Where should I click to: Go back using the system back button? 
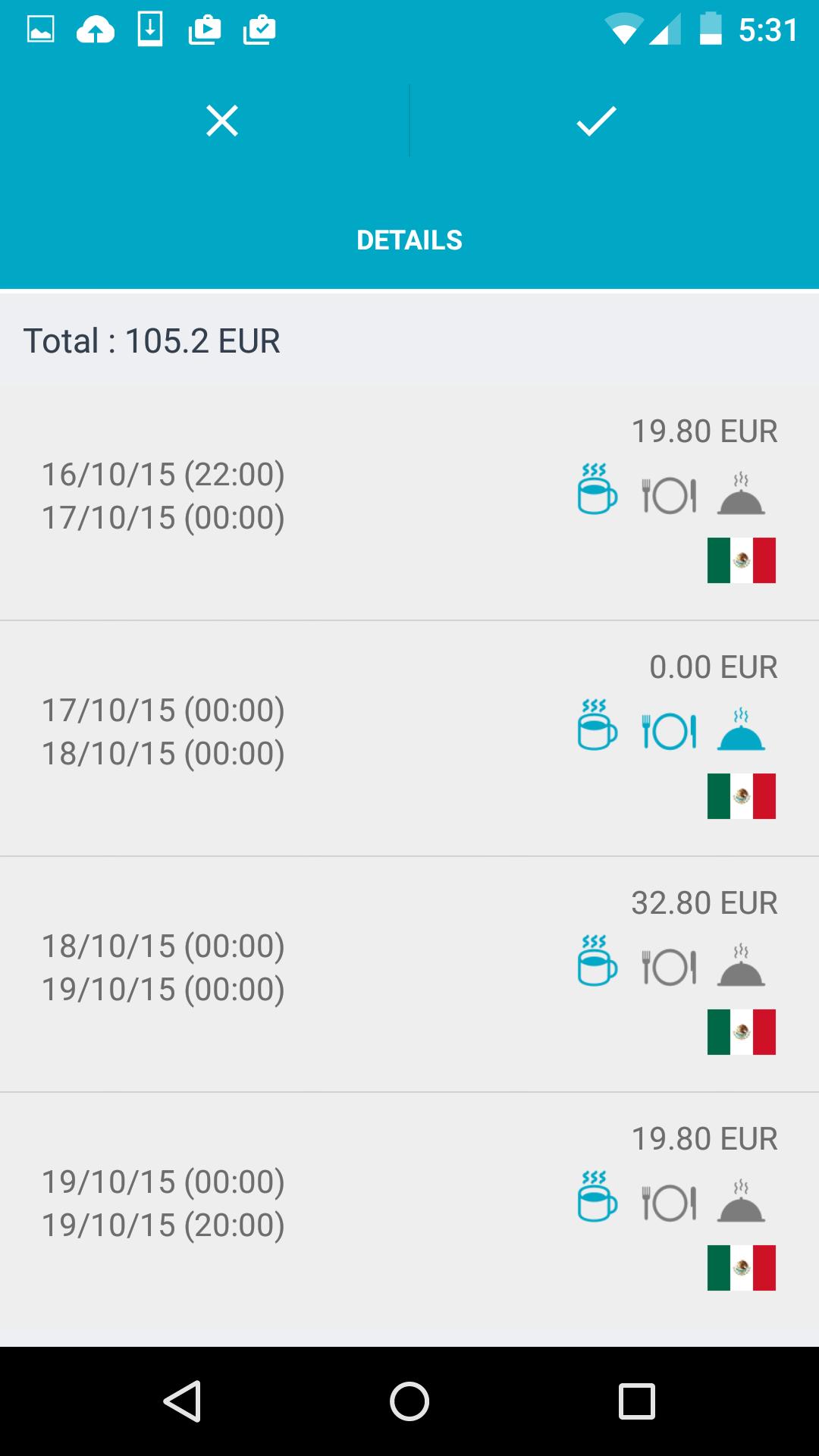click(182, 1401)
